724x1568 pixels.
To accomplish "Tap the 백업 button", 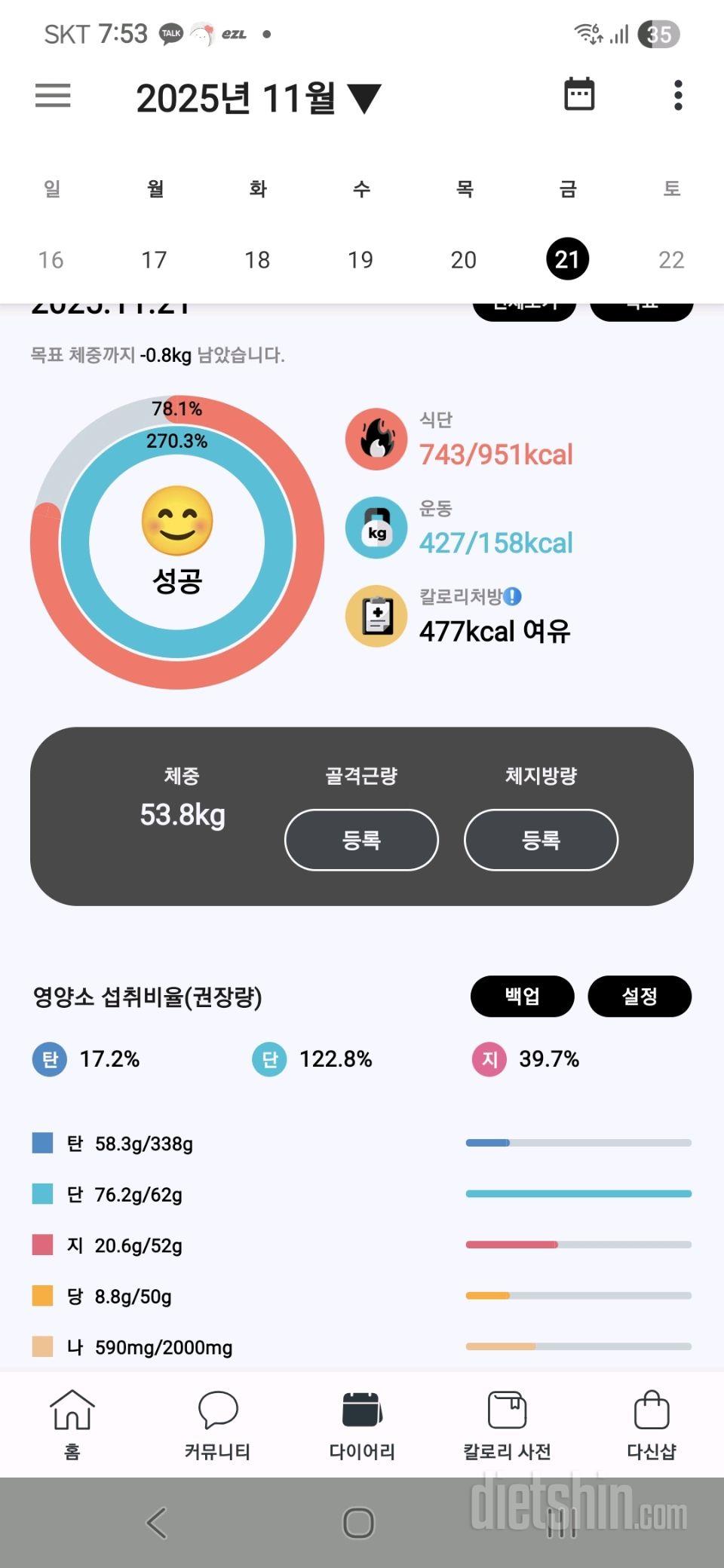I will click(x=522, y=997).
